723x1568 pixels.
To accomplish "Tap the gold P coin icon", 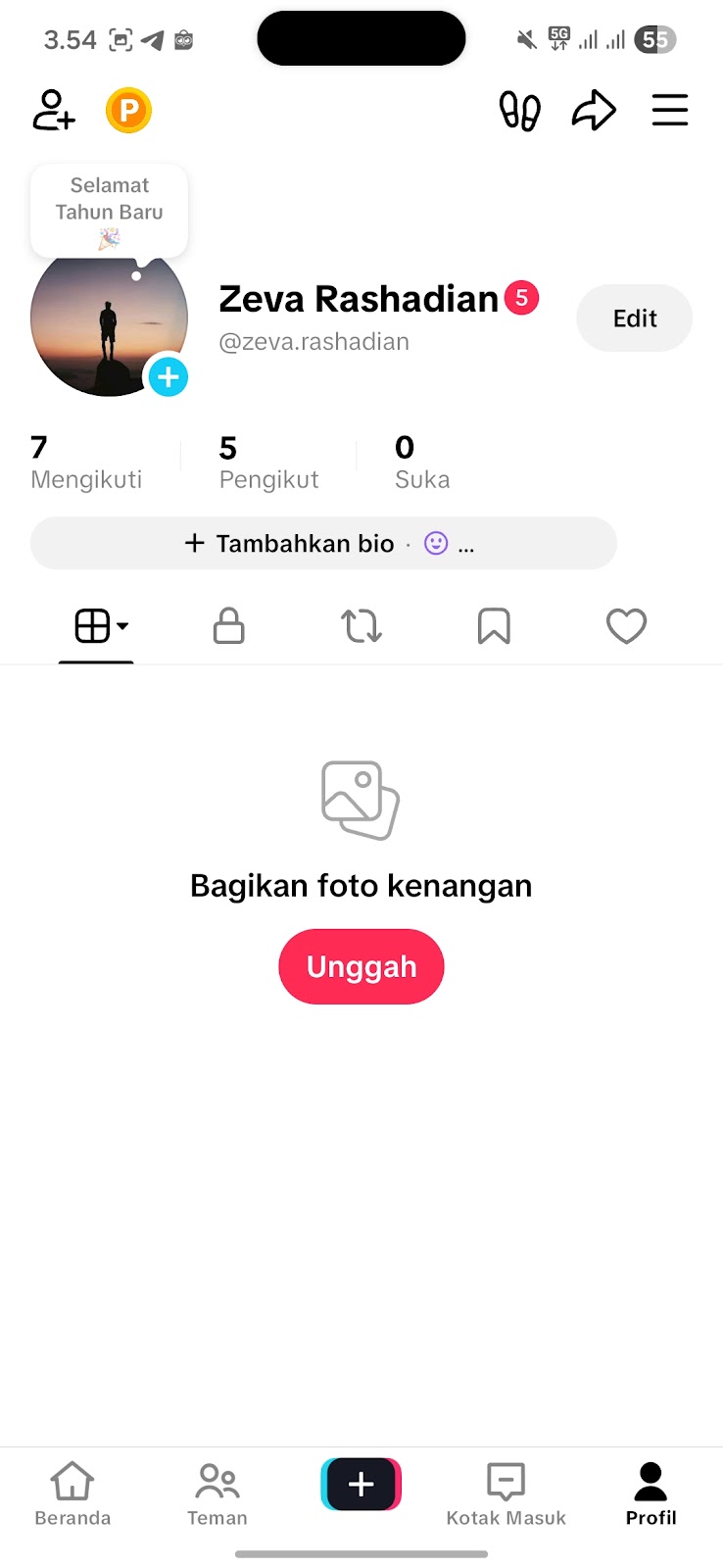I will 128,110.
